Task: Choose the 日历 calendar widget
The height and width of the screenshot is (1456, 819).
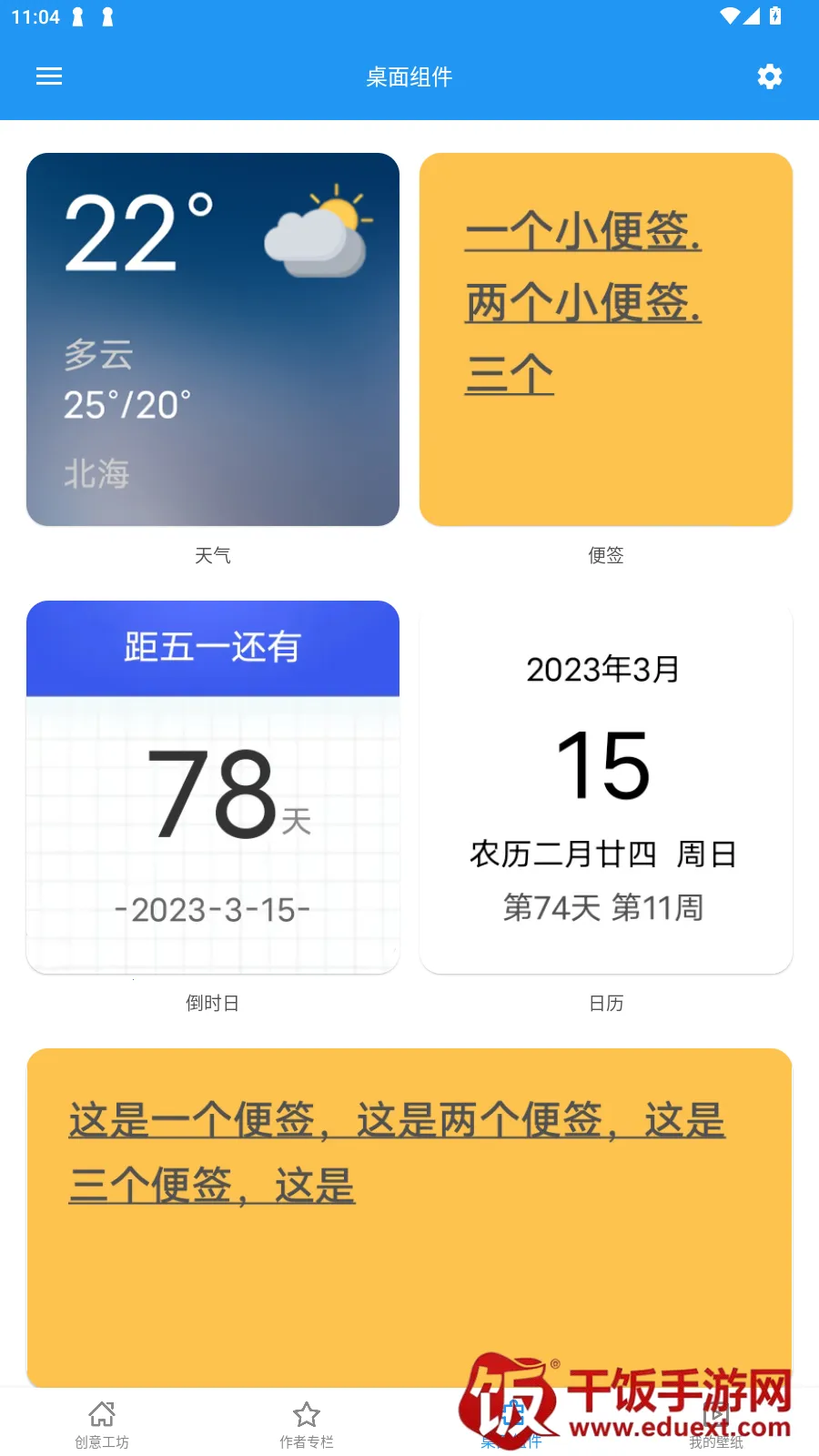Action: pos(606,787)
